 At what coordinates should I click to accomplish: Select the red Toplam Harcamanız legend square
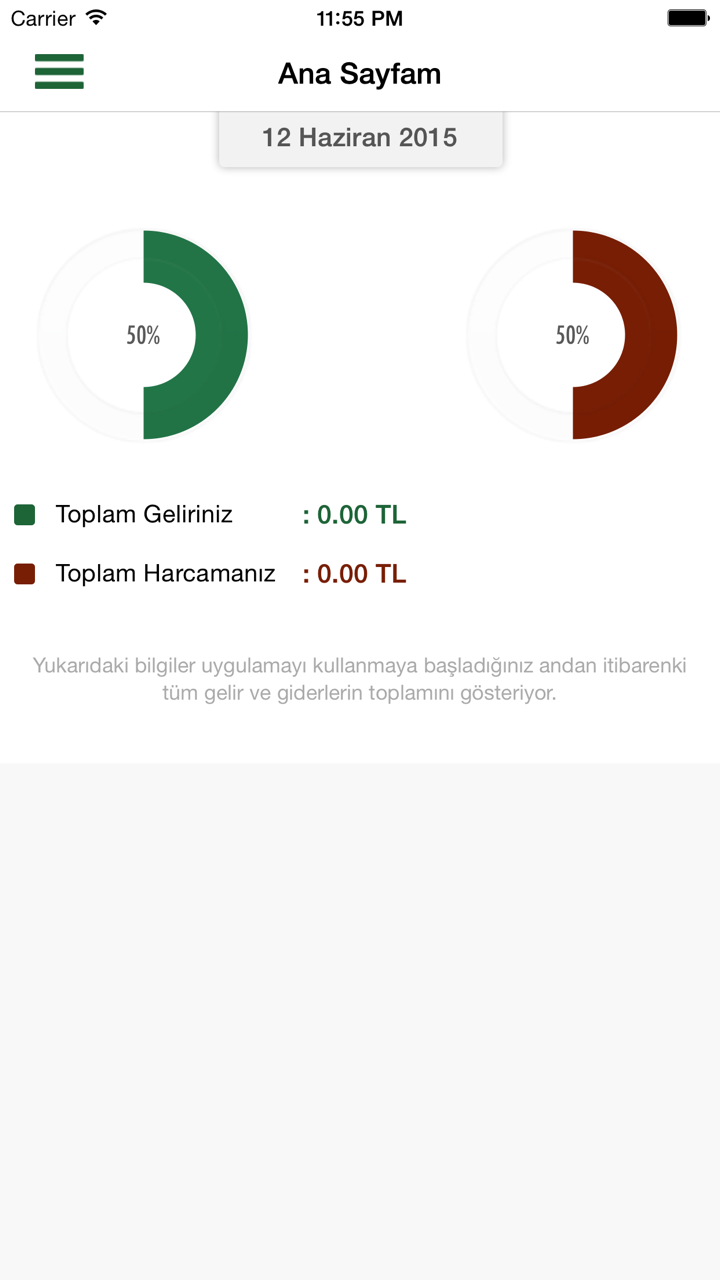pos(25,573)
